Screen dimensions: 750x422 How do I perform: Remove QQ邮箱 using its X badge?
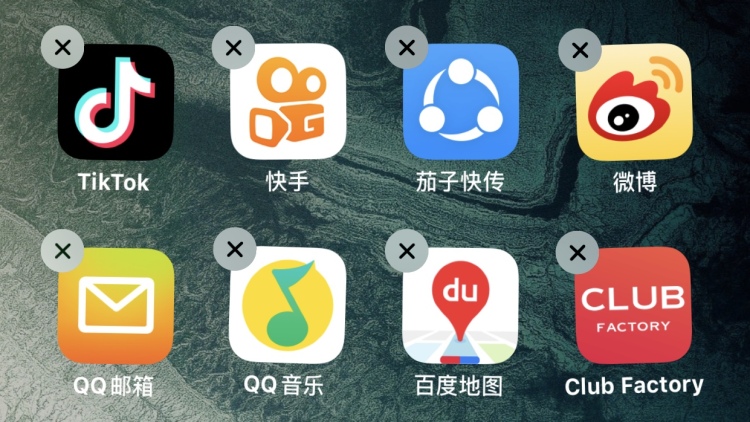coord(62,250)
